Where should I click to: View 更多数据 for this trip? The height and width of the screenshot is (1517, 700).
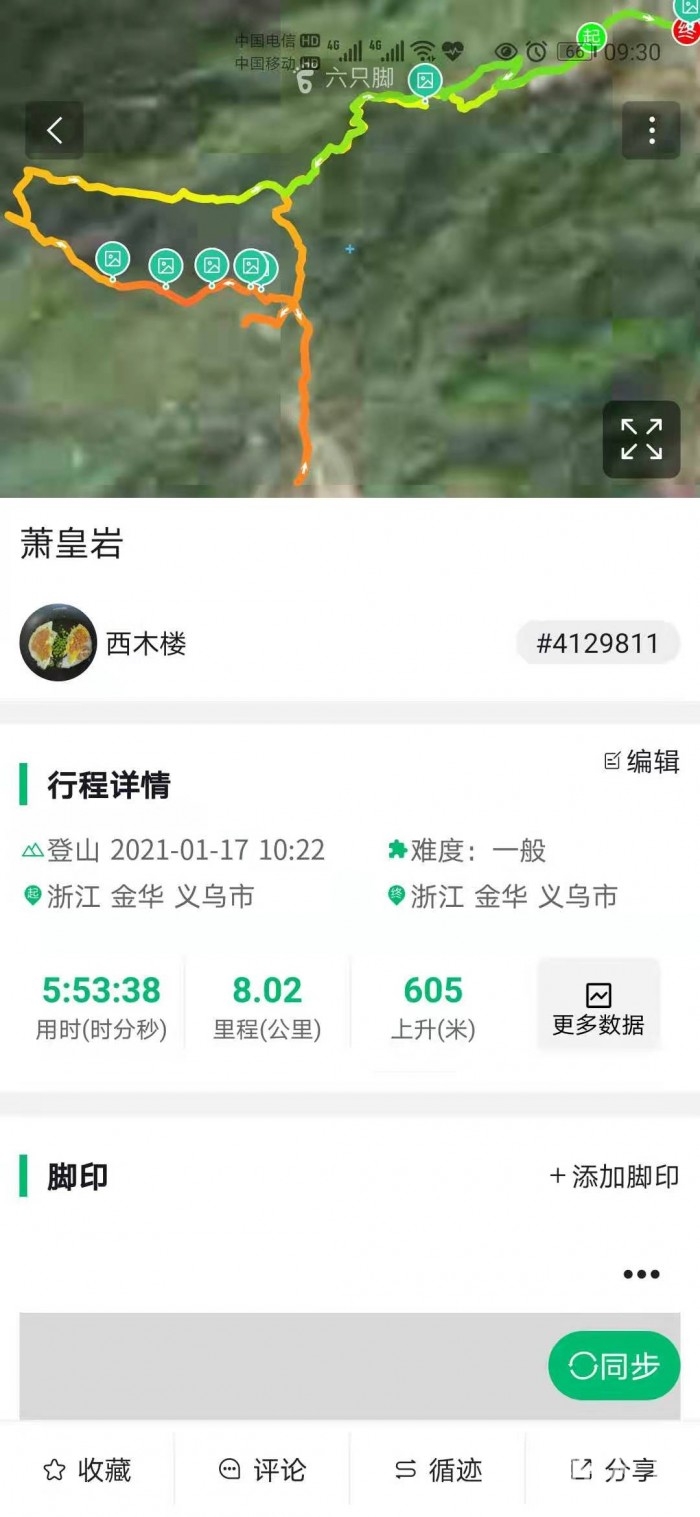point(598,1008)
